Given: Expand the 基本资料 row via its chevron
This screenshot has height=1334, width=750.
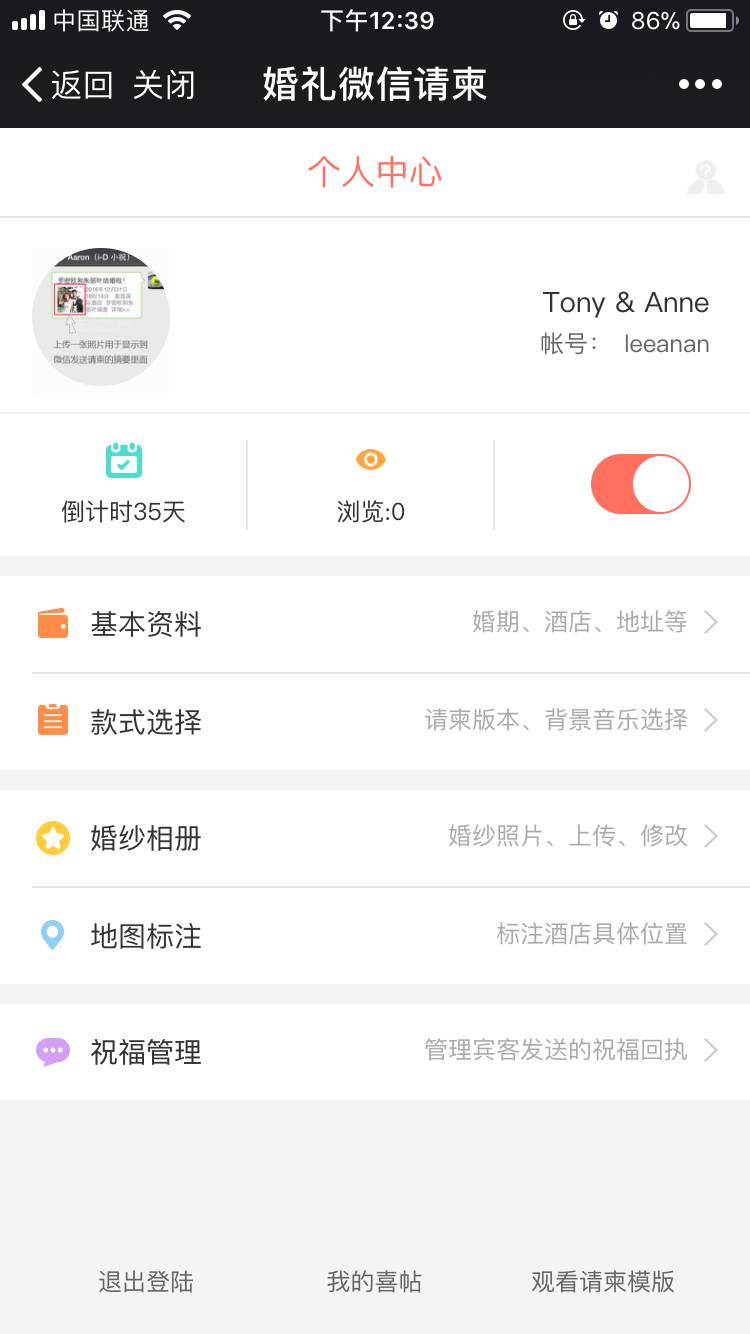Looking at the screenshot, I should click(x=712, y=621).
